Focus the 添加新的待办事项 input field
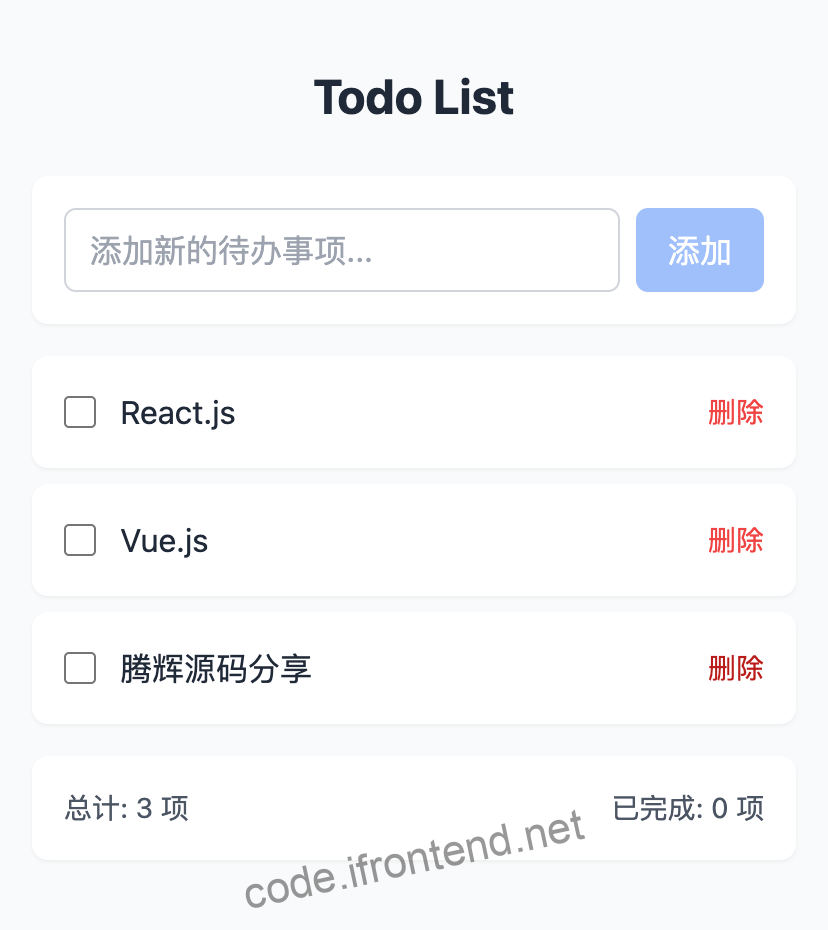The width and height of the screenshot is (828, 930). pos(341,250)
